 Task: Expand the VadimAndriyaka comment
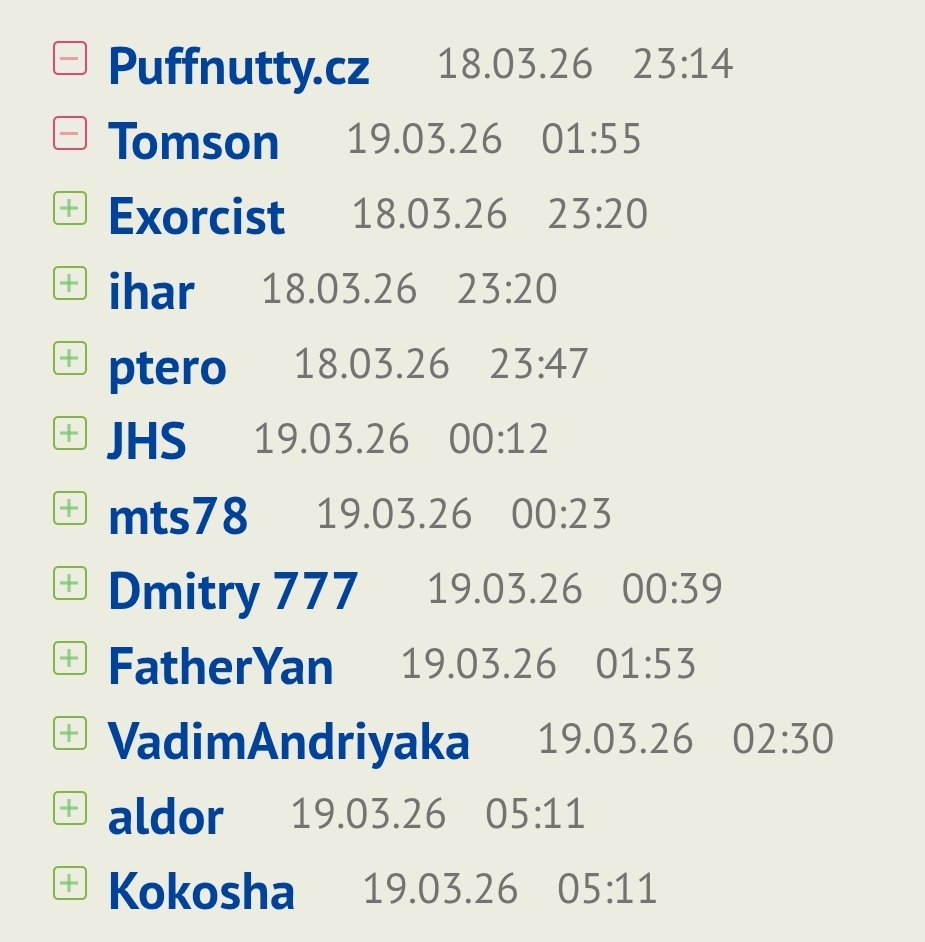(69, 733)
